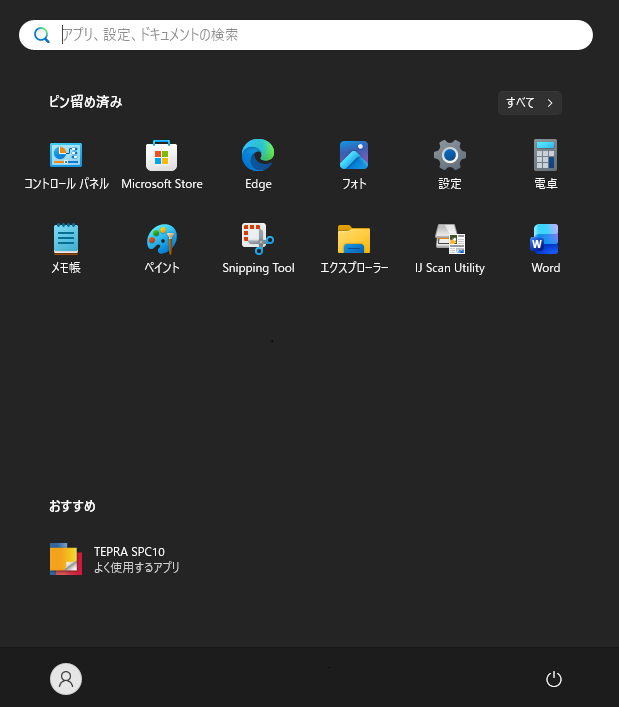Open the user account menu
The height and width of the screenshot is (707, 619).
click(66, 679)
